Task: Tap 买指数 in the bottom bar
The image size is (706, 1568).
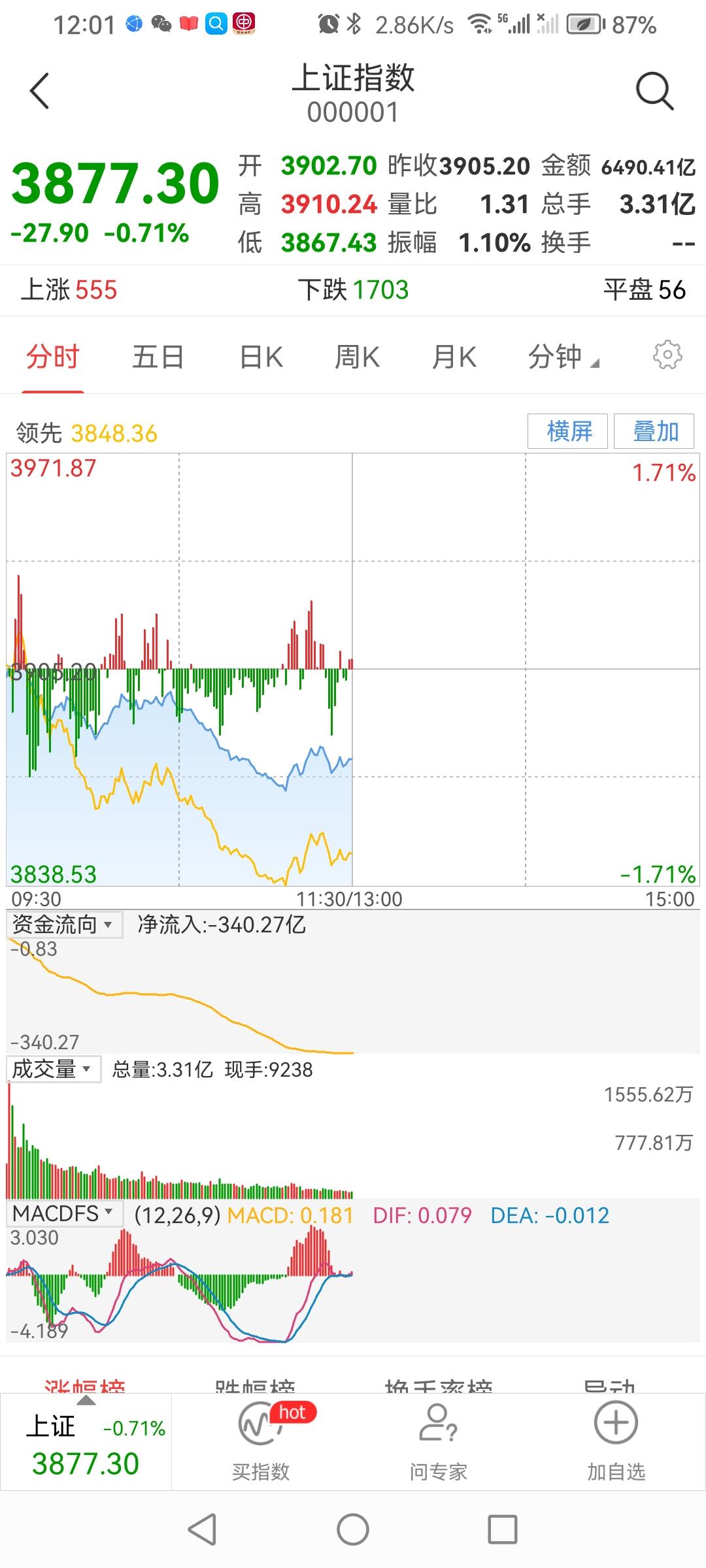Action: pyautogui.click(x=261, y=1442)
